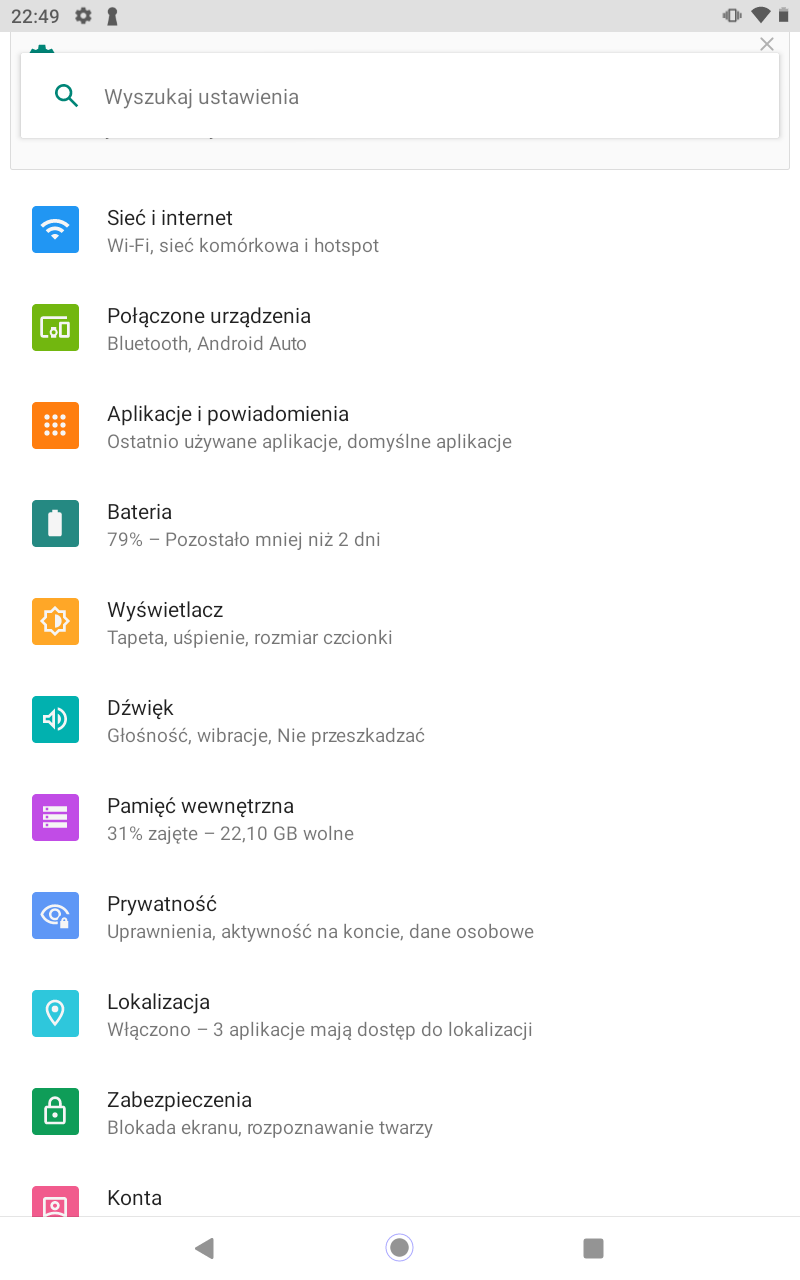This screenshot has width=800, height=1280.
Task: Tap the Wyszukaj ustawienia search field
Action: pyautogui.click(x=400, y=96)
